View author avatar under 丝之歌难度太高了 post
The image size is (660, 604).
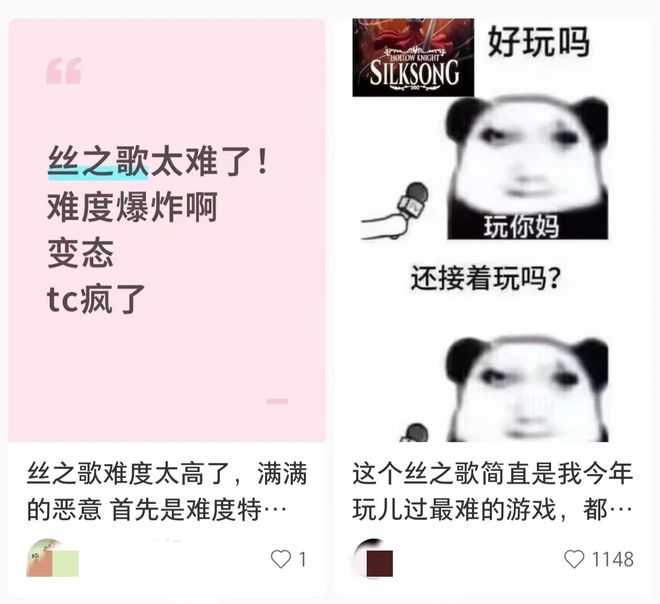pyautogui.click(x=42, y=559)
